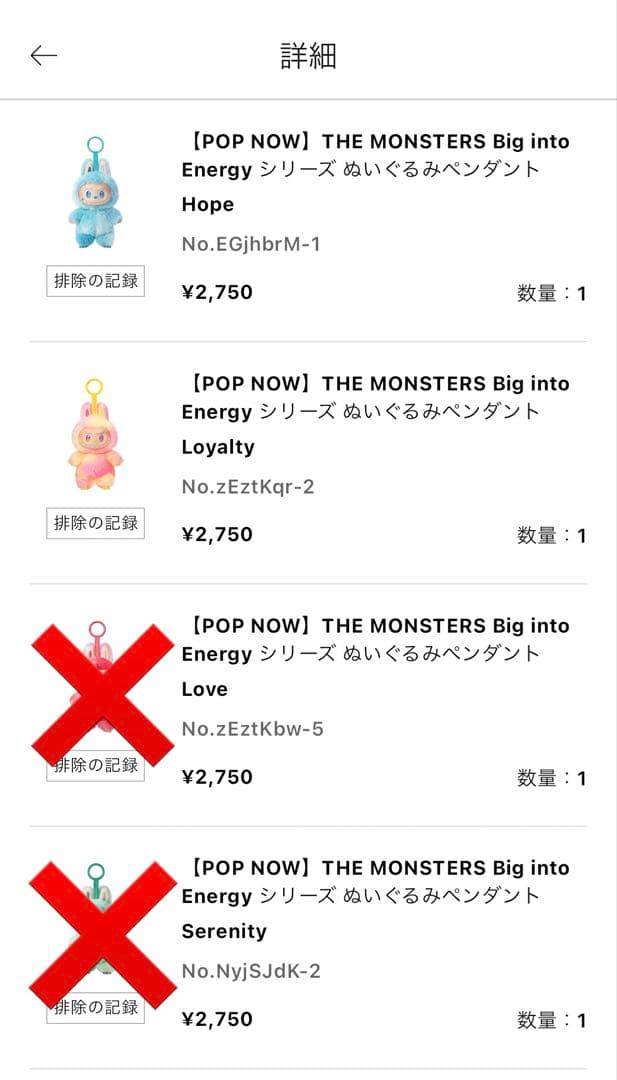This screenshot has width=617, height=1080.
Task: Tap 排除の記録 button under the Hope item
Action: (96, 281)
